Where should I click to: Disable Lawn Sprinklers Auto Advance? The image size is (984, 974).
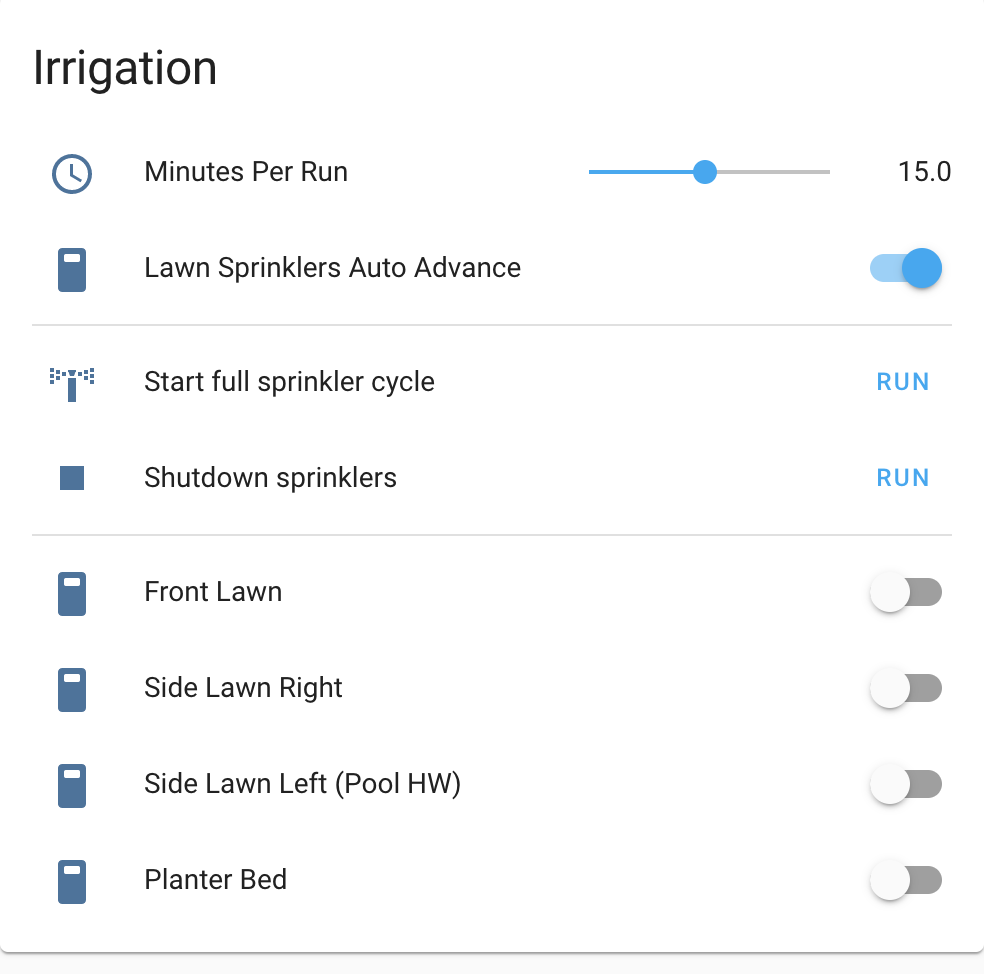(x=906, y=268)
